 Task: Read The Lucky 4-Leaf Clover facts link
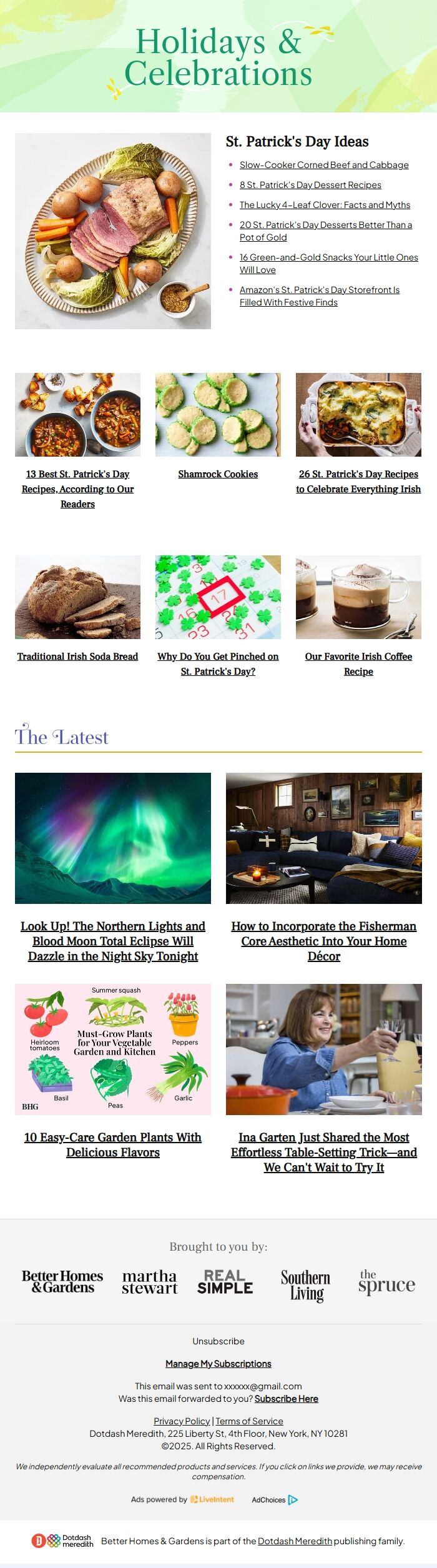[325, 205]
